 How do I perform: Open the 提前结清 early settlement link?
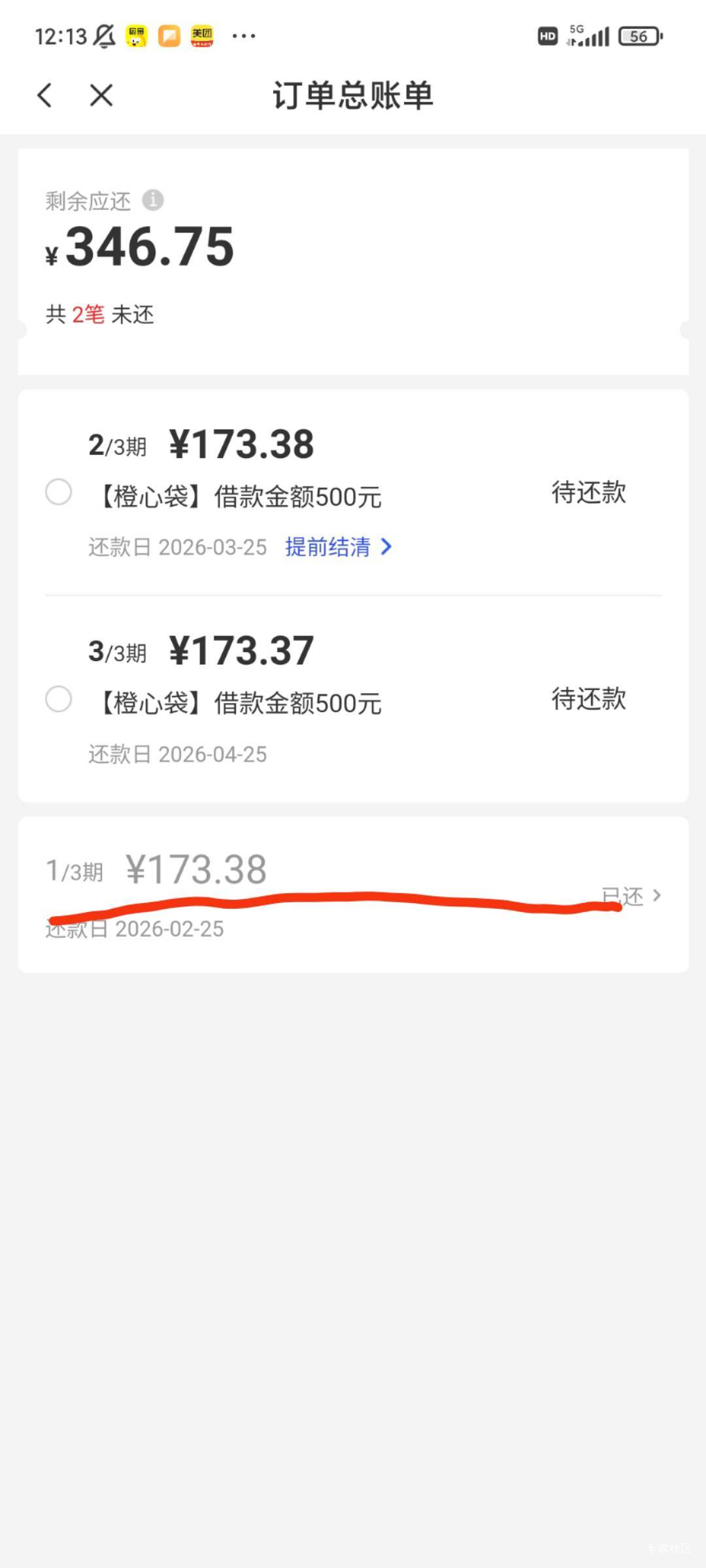click(x=338, y=547)
